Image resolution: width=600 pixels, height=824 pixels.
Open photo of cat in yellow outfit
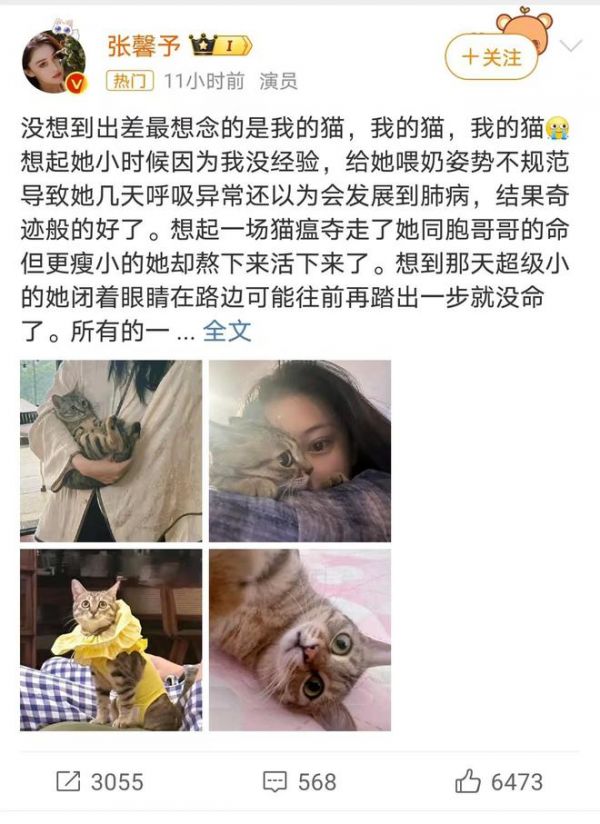pos(111,640)
